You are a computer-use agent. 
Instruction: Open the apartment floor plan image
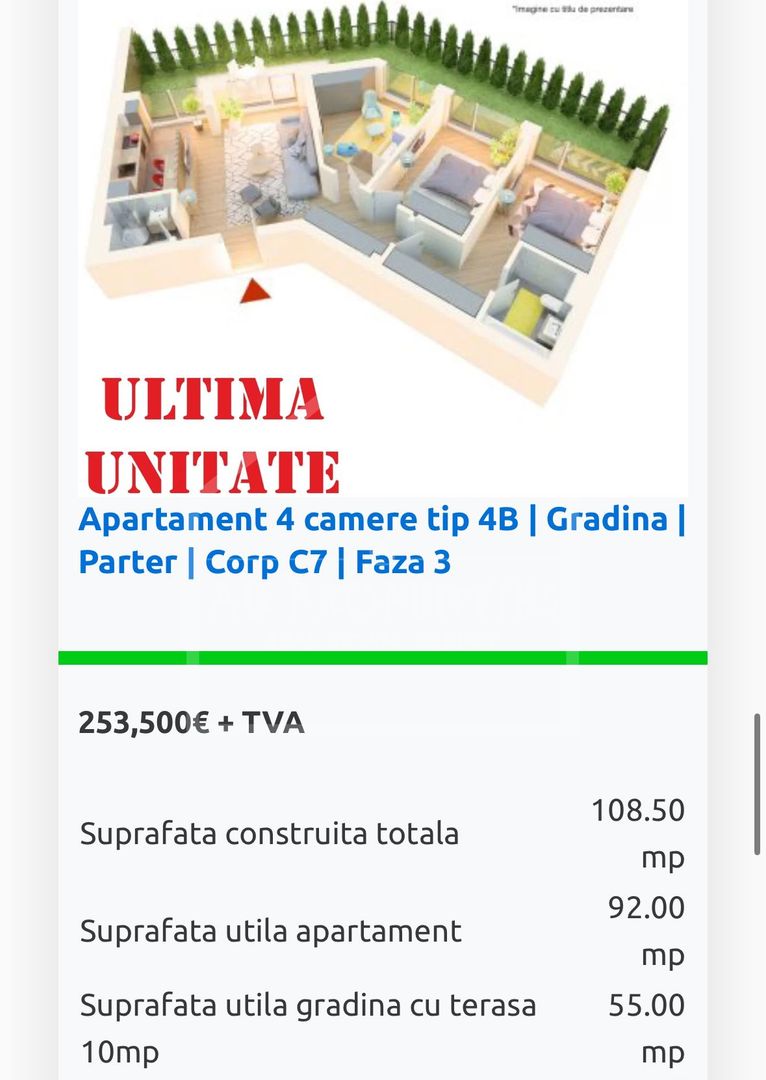coord(383,200)
